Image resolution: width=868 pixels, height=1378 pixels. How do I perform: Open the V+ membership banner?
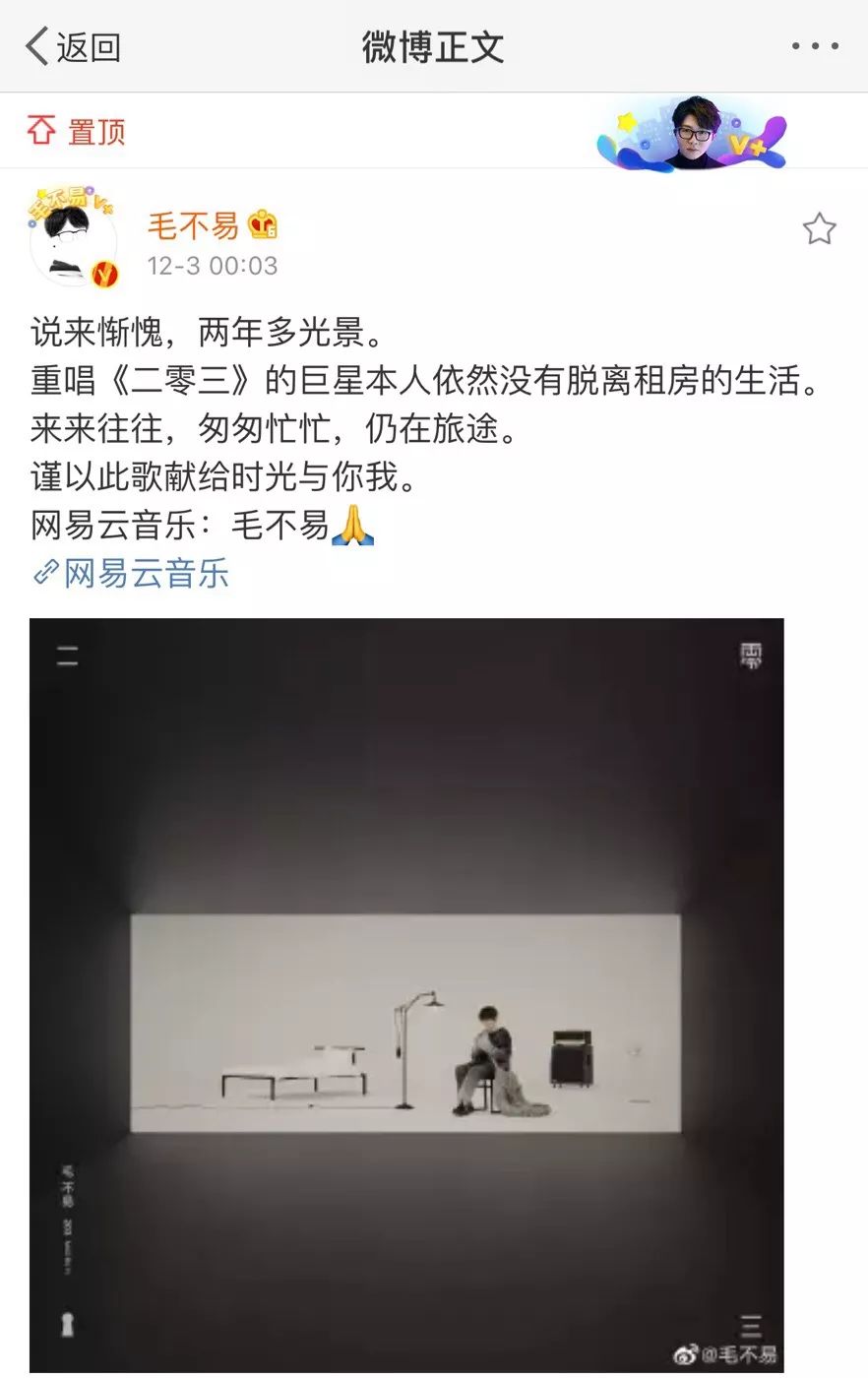[692, 132]
